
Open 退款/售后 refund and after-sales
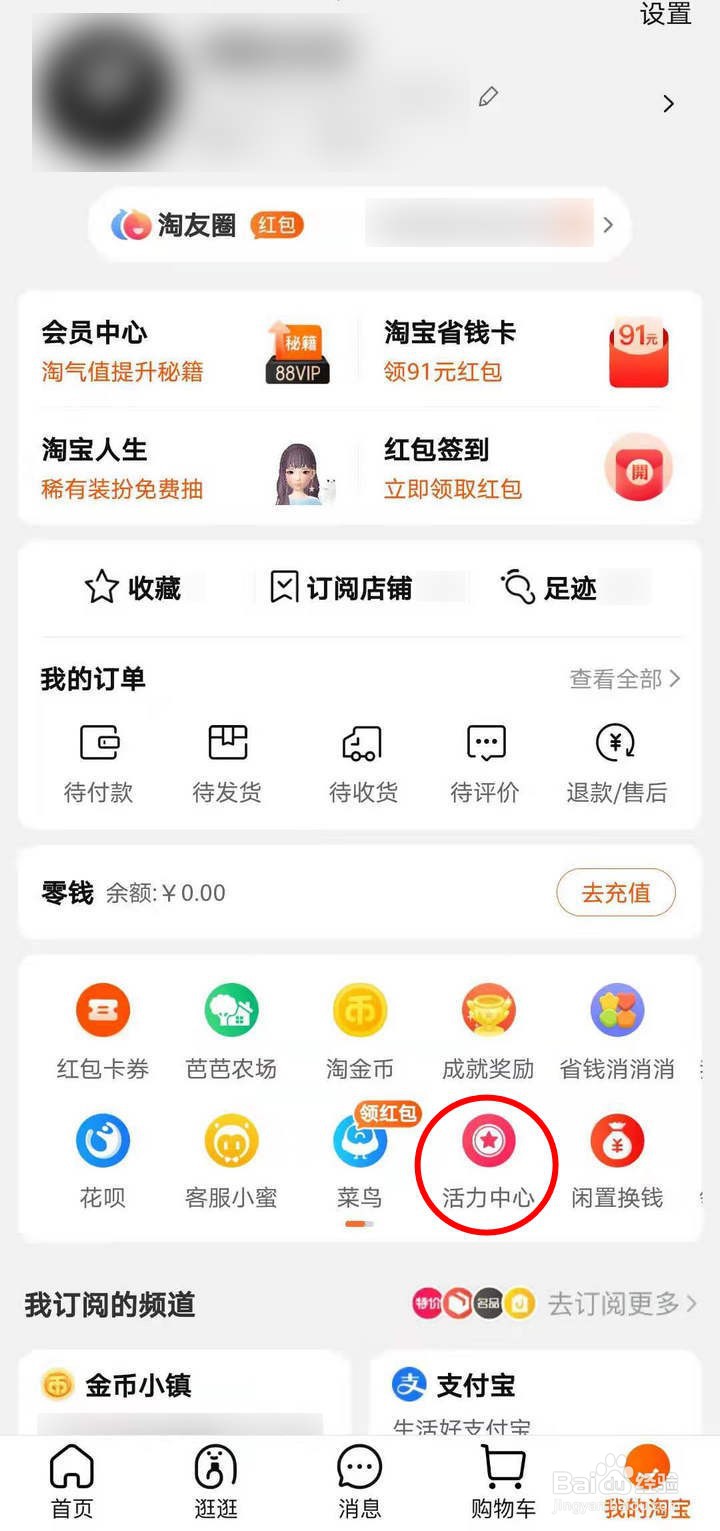tap(616, 764)
